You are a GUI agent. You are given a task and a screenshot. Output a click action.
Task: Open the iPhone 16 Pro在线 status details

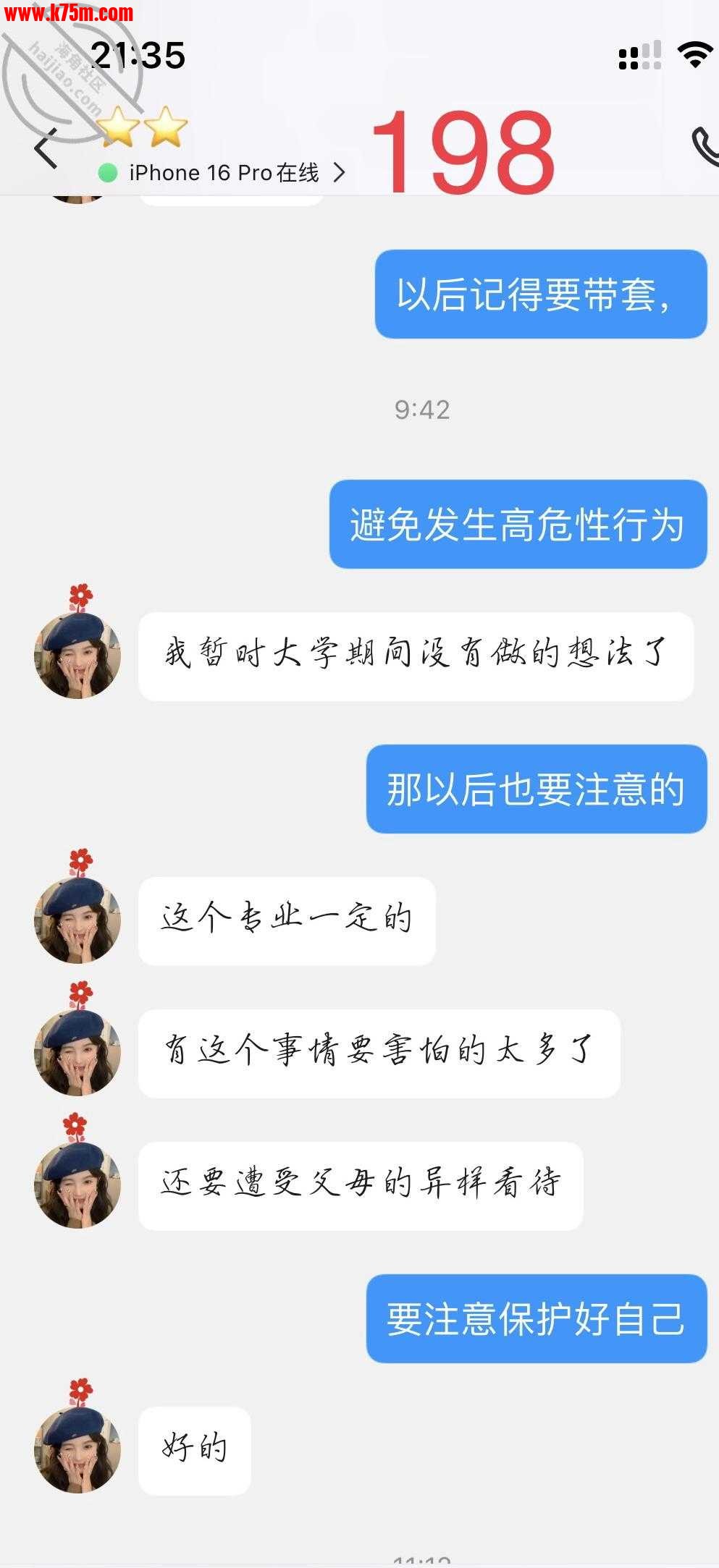[223, 173]
